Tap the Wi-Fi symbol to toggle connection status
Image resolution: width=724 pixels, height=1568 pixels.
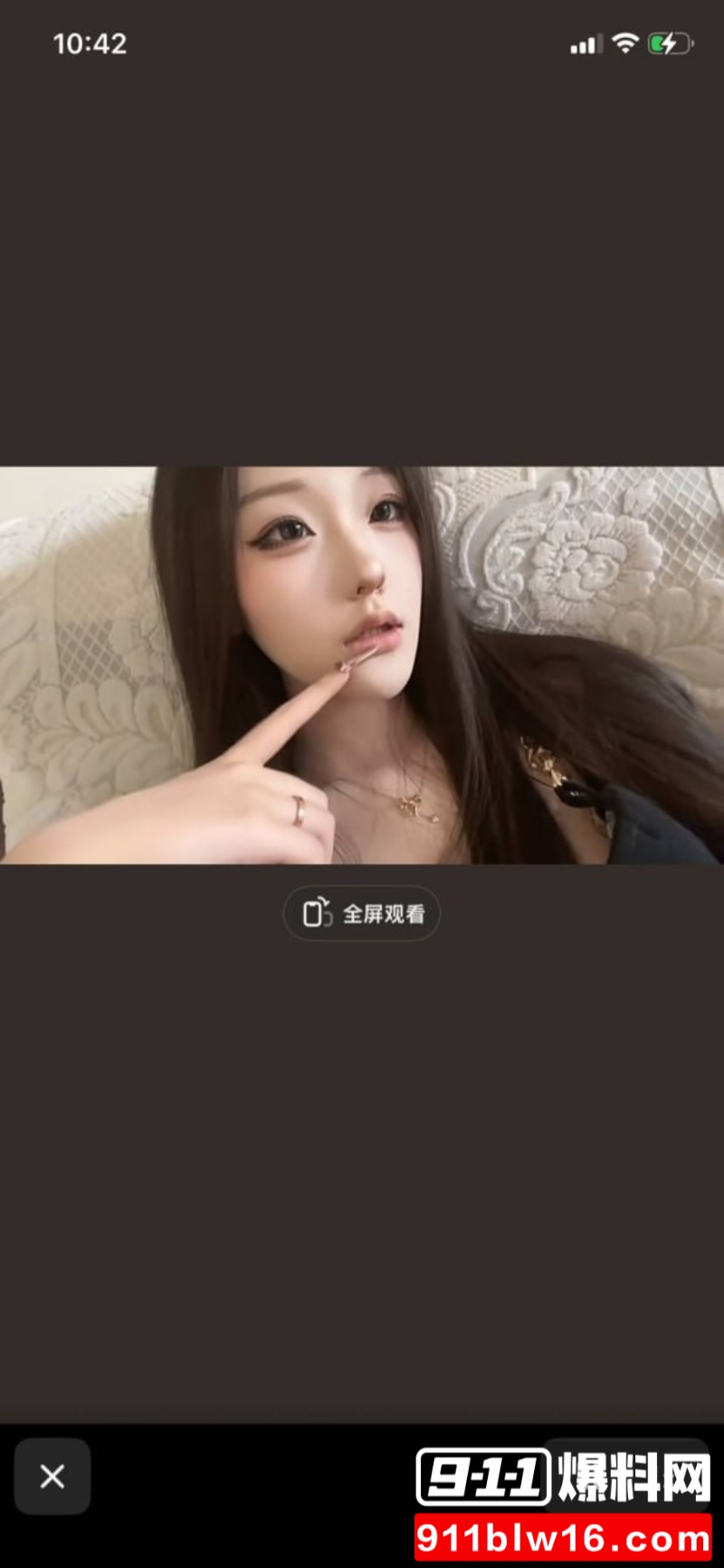(624, 43)
